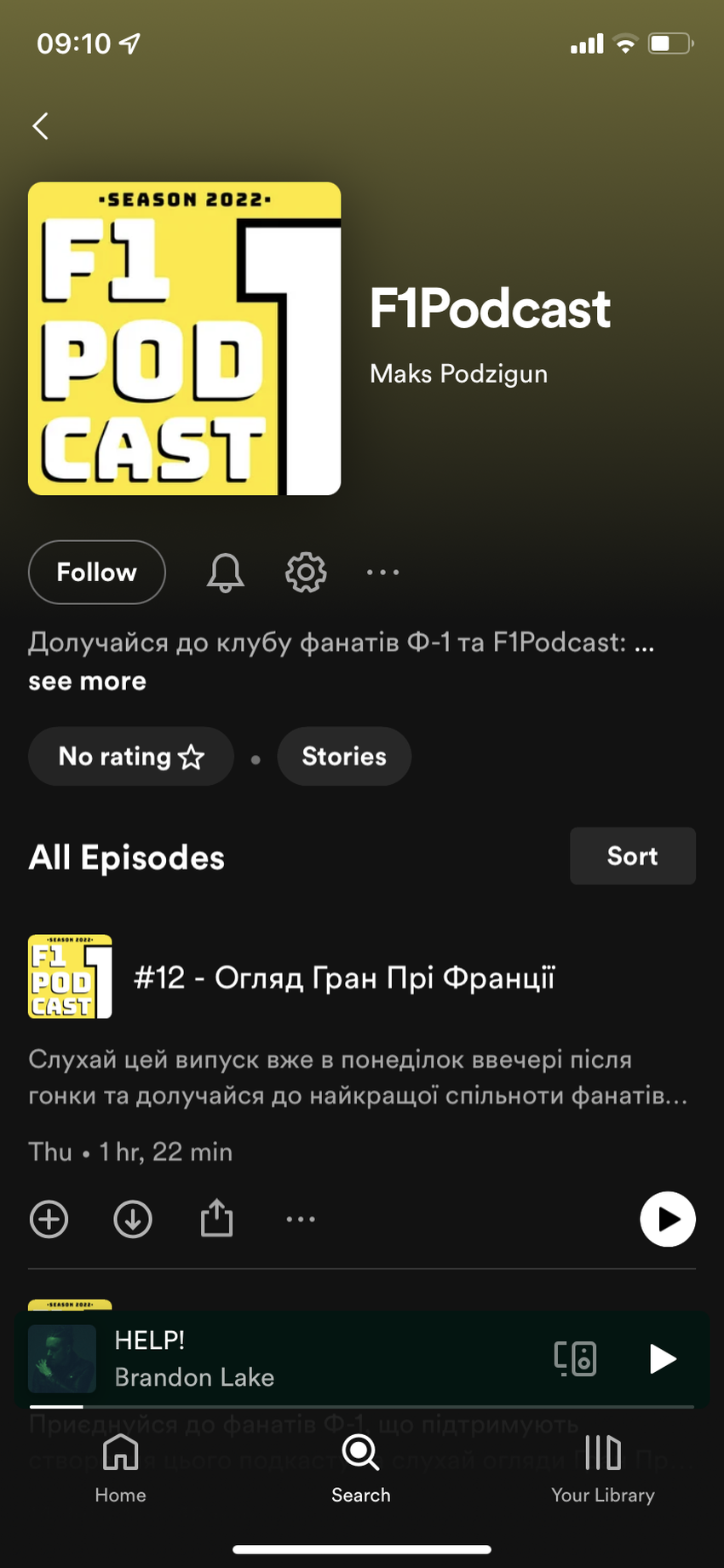Open episode #12 Огляд Гран Прі Франції

pyautogui.click(x=344, y=977)
